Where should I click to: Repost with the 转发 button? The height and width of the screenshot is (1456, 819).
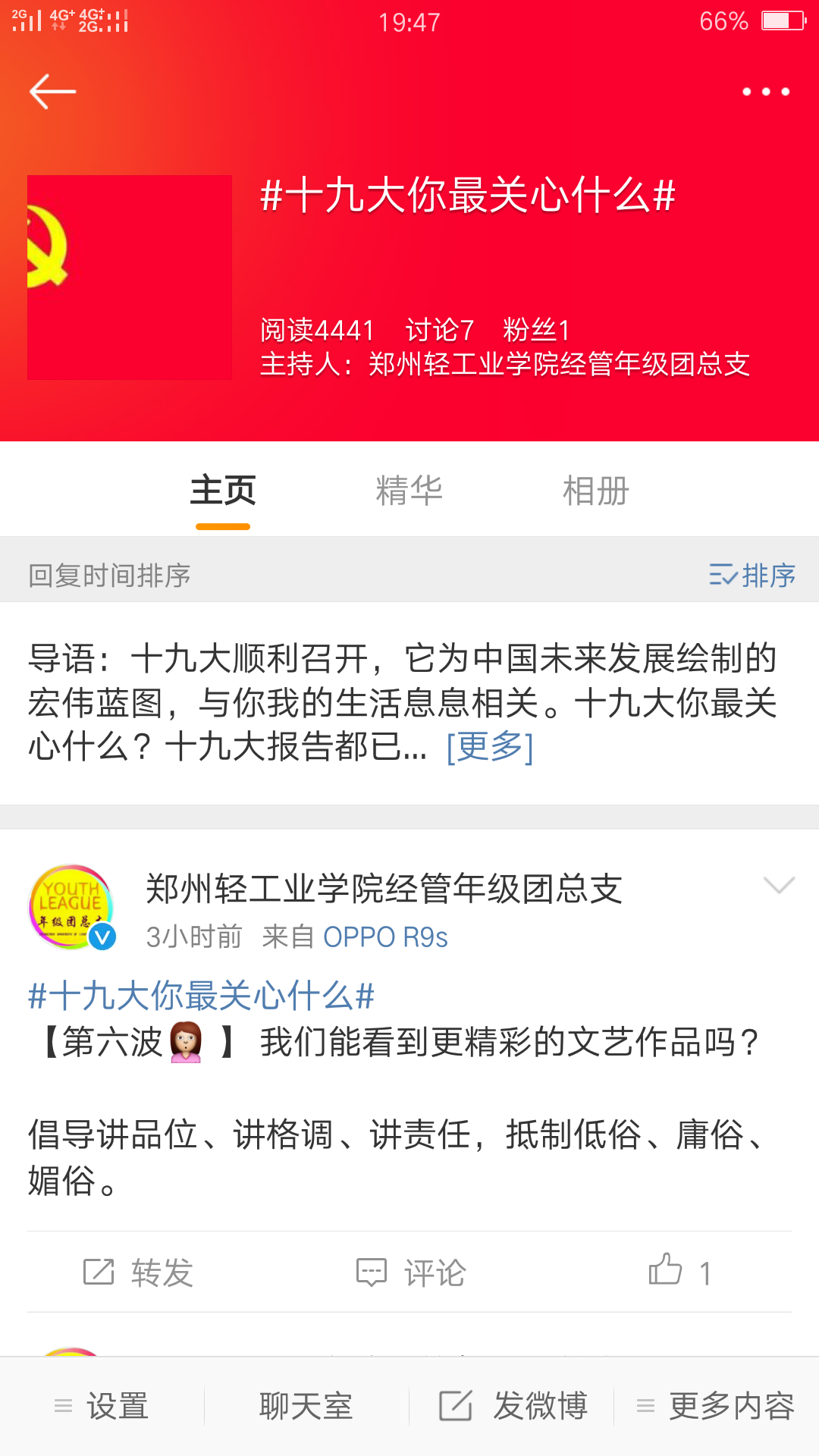[138, 1272]
